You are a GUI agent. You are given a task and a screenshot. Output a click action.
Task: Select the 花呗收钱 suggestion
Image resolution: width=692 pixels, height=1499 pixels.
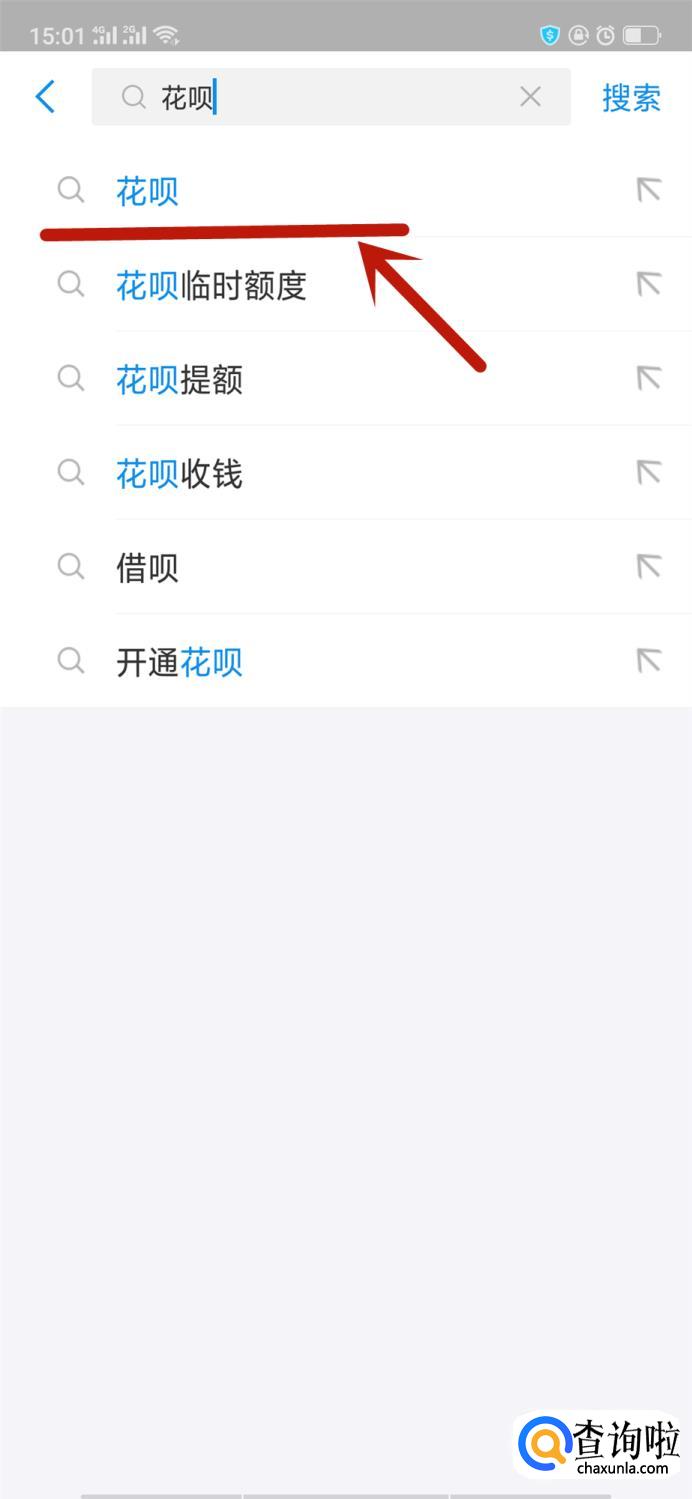coord(180,474)
